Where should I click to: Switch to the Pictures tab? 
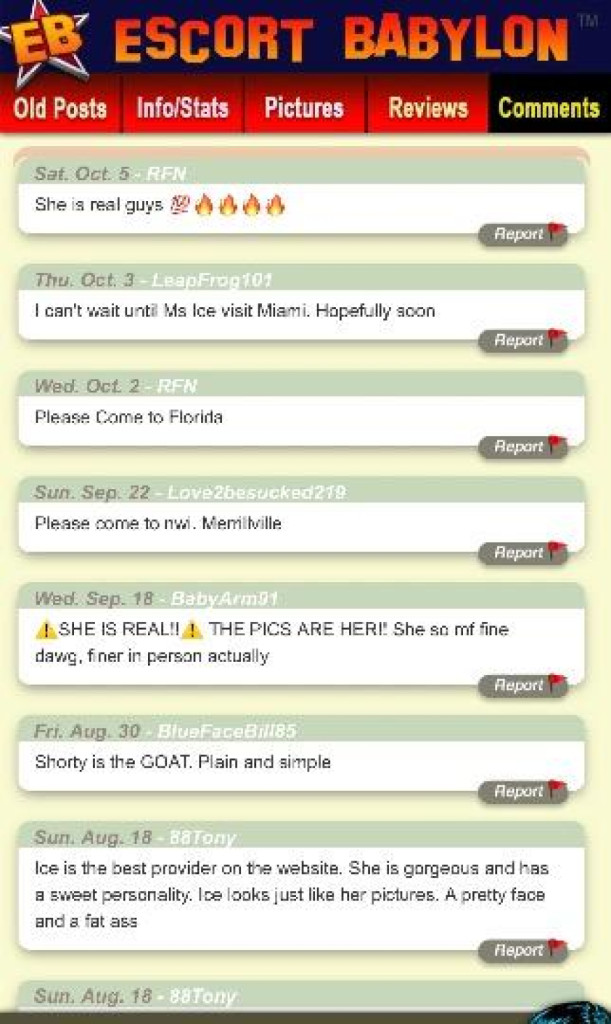pyautogui.click(x=304, y=108)
